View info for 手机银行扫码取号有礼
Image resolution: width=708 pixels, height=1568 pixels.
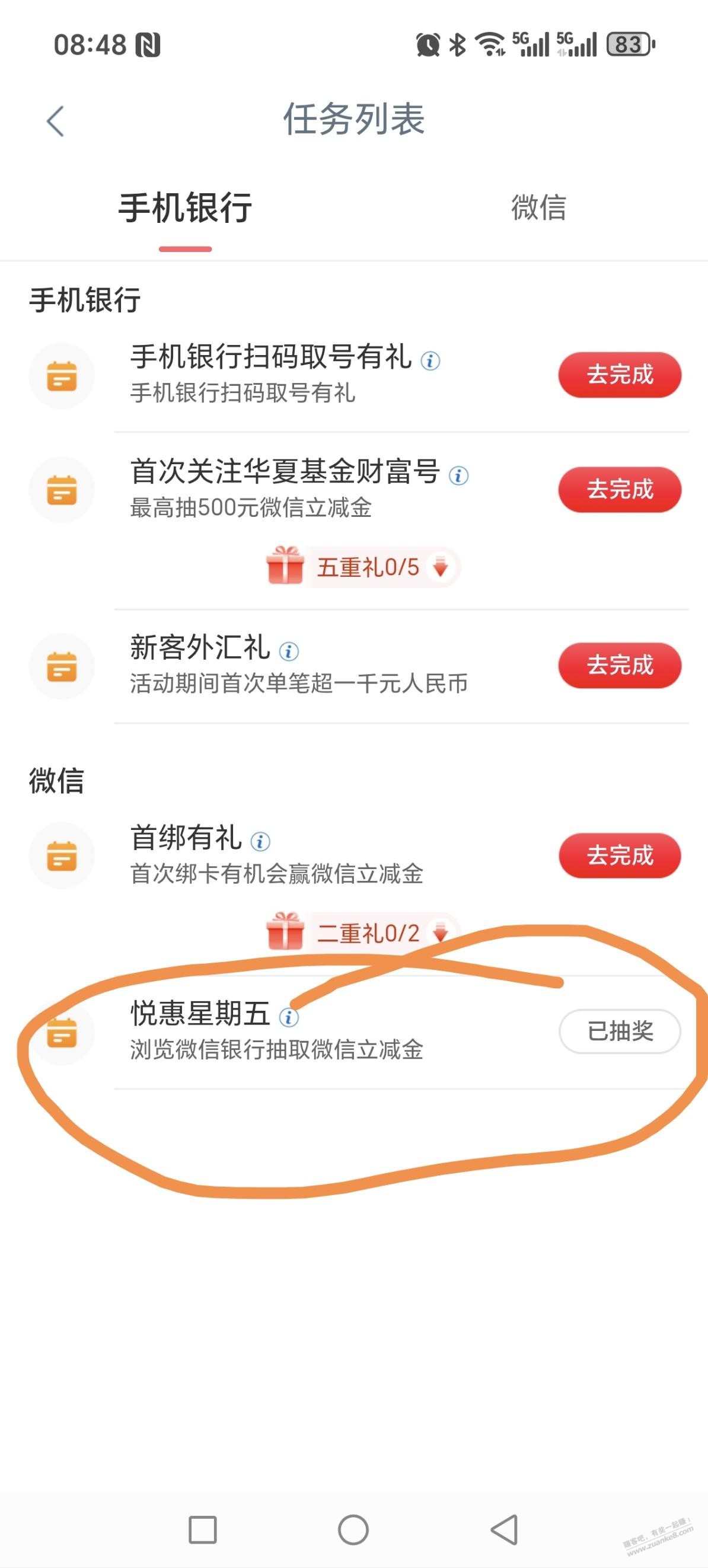point(430,361)
